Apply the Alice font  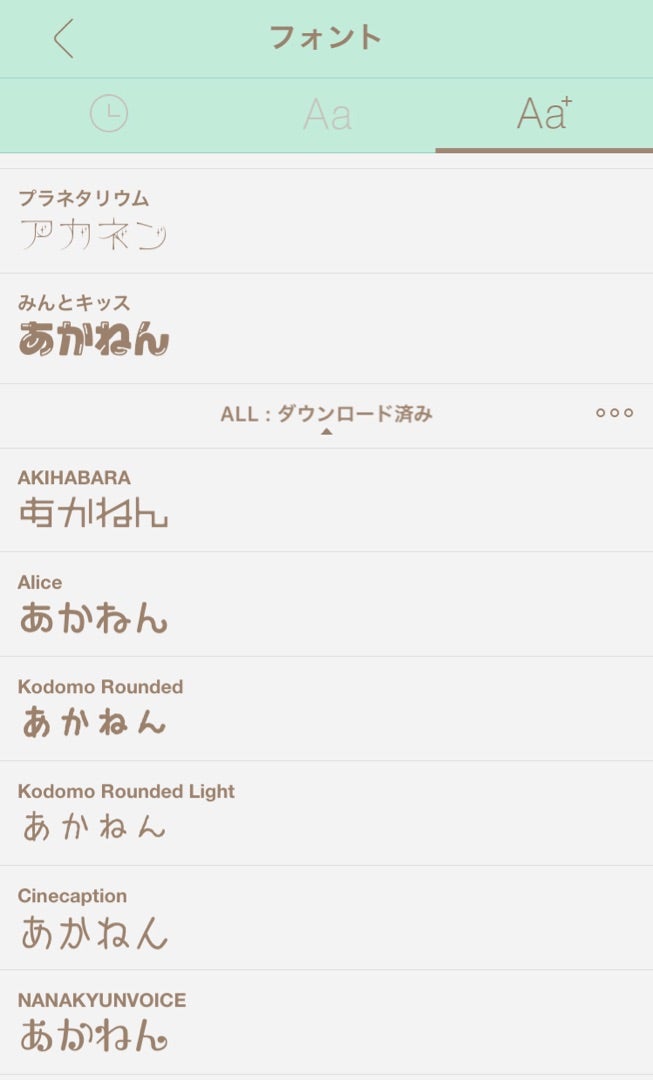click(x=326, y=604)
